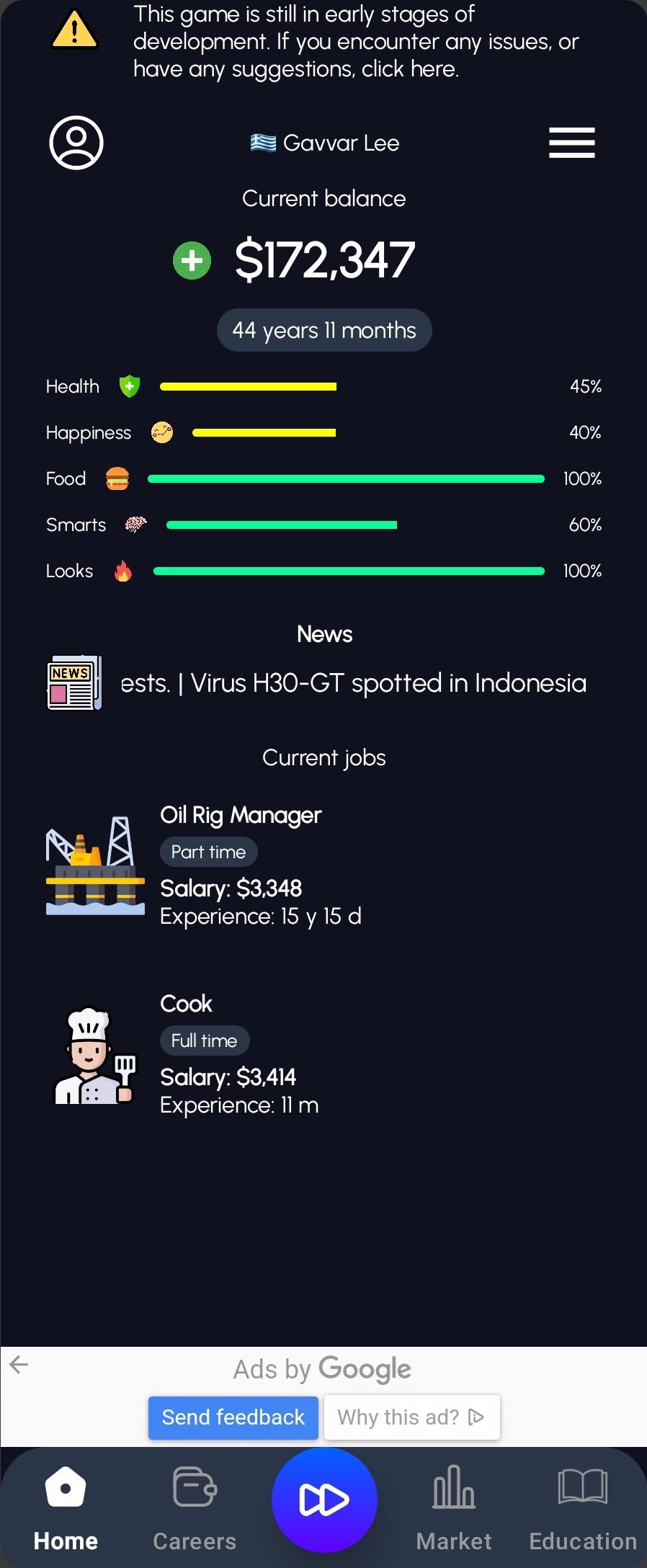Tap the ad's back arrow

point(19,1364)
